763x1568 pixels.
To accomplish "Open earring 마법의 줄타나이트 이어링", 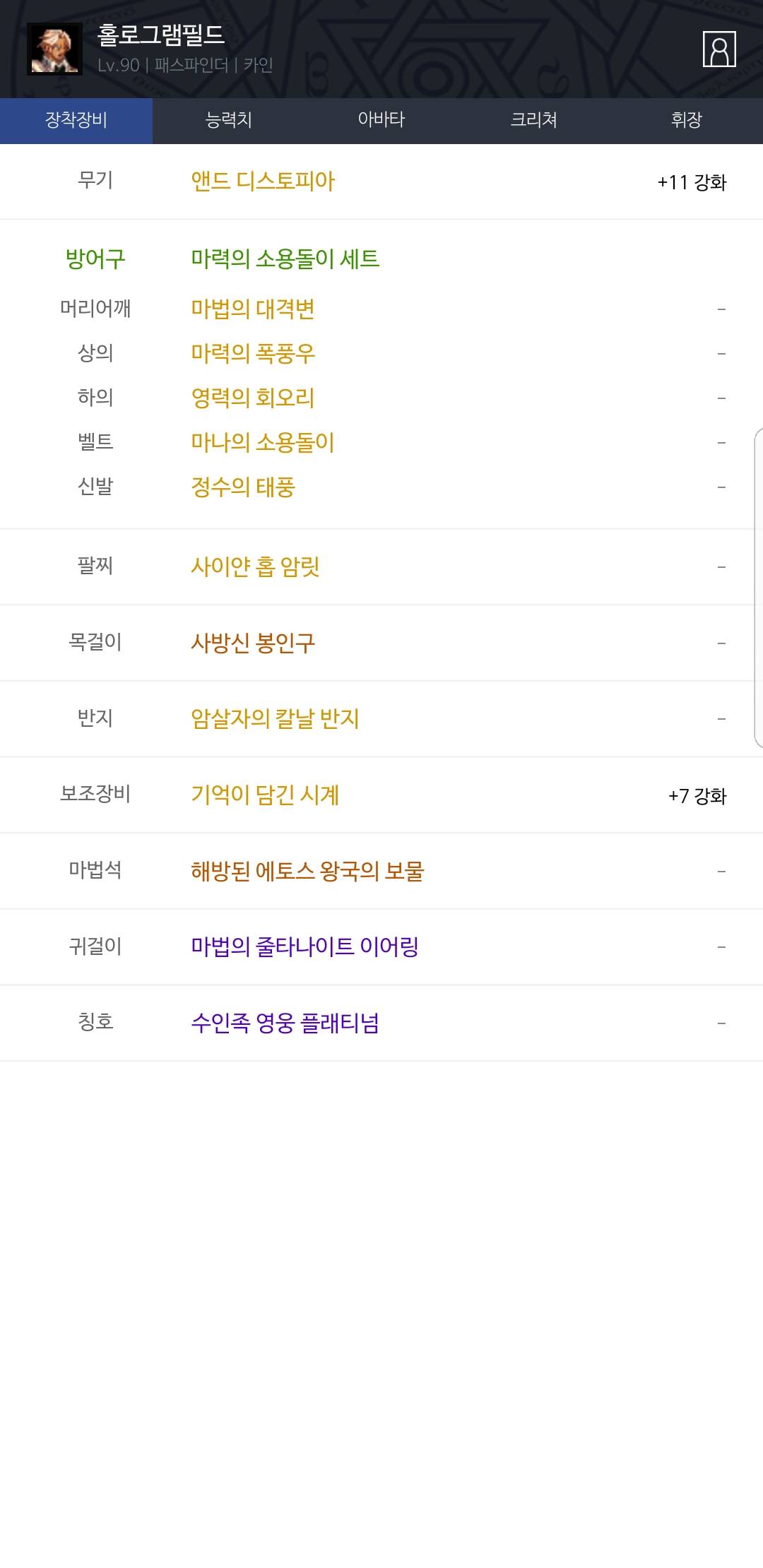I will 305,947.
